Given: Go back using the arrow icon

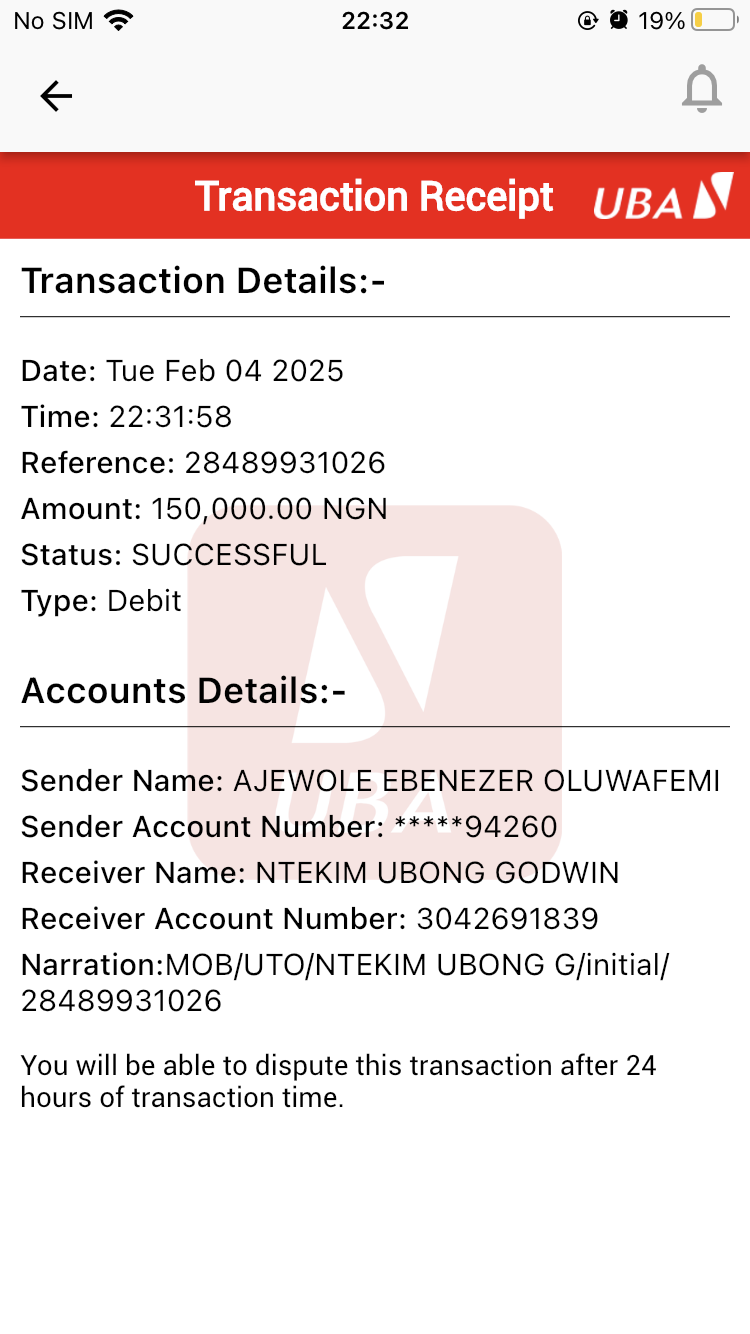Looking at the screenshot, I should 56,96.
